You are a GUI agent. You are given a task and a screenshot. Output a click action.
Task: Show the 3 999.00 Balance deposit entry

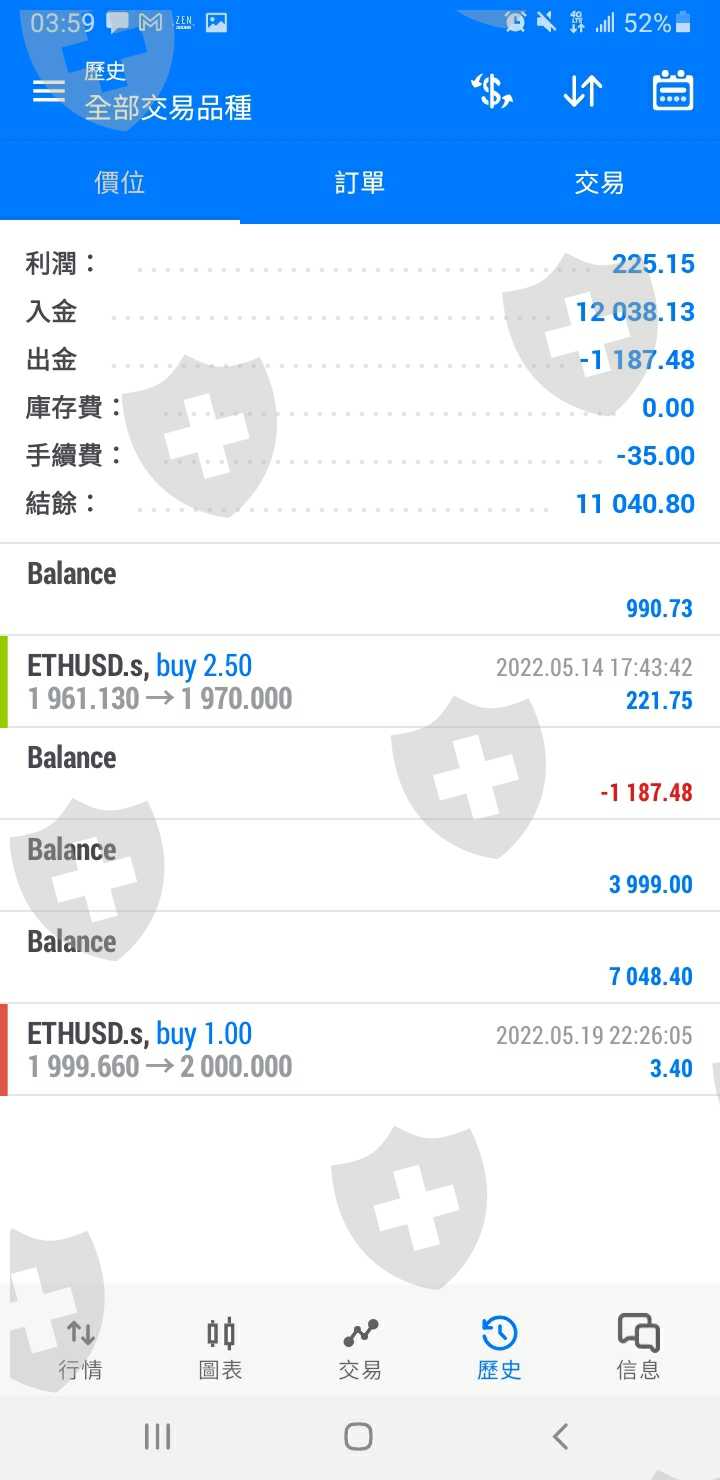[x=360, y=866]
